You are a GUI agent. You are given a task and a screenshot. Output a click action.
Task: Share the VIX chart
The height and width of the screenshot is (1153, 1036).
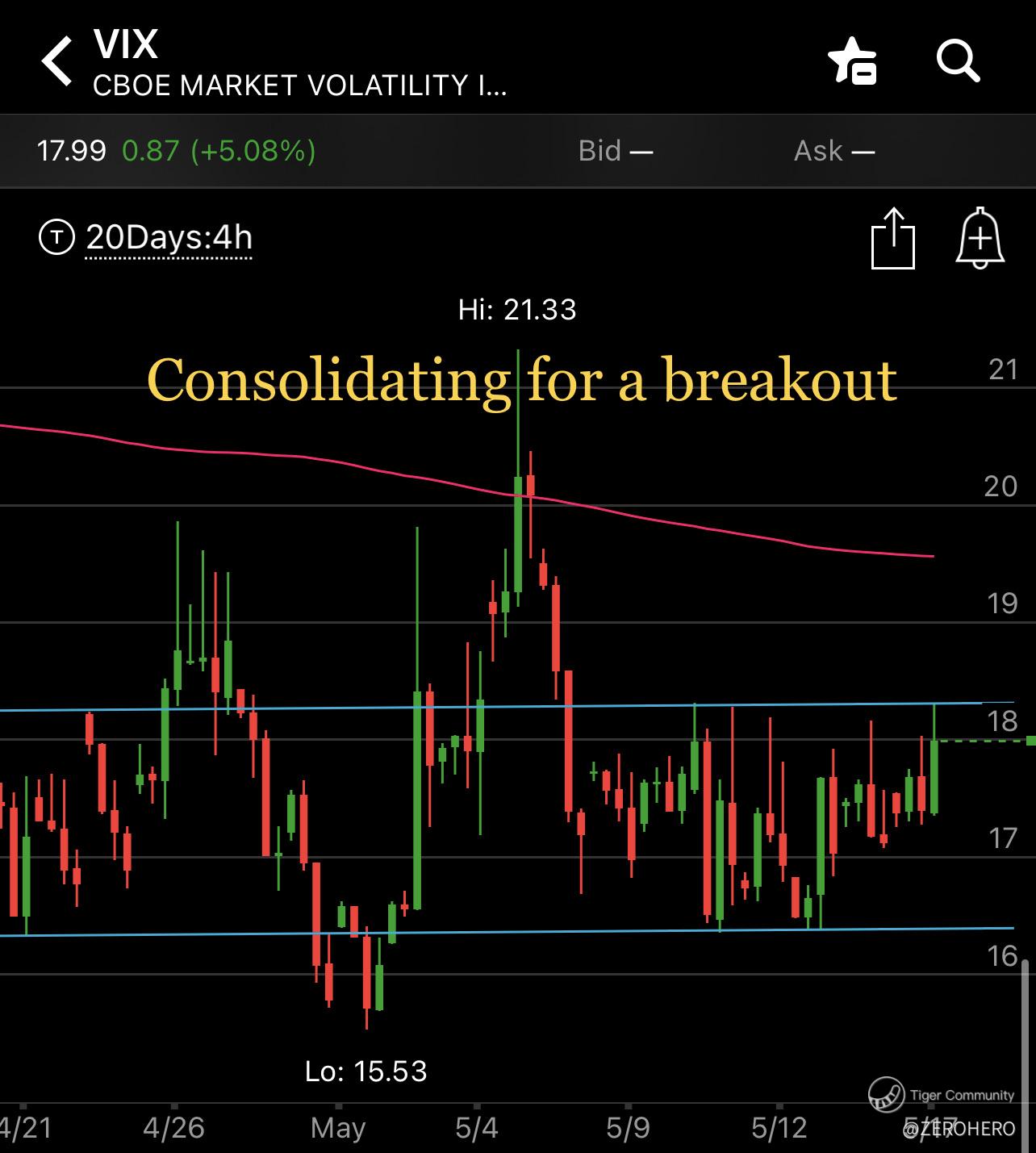tap(893, 239)
